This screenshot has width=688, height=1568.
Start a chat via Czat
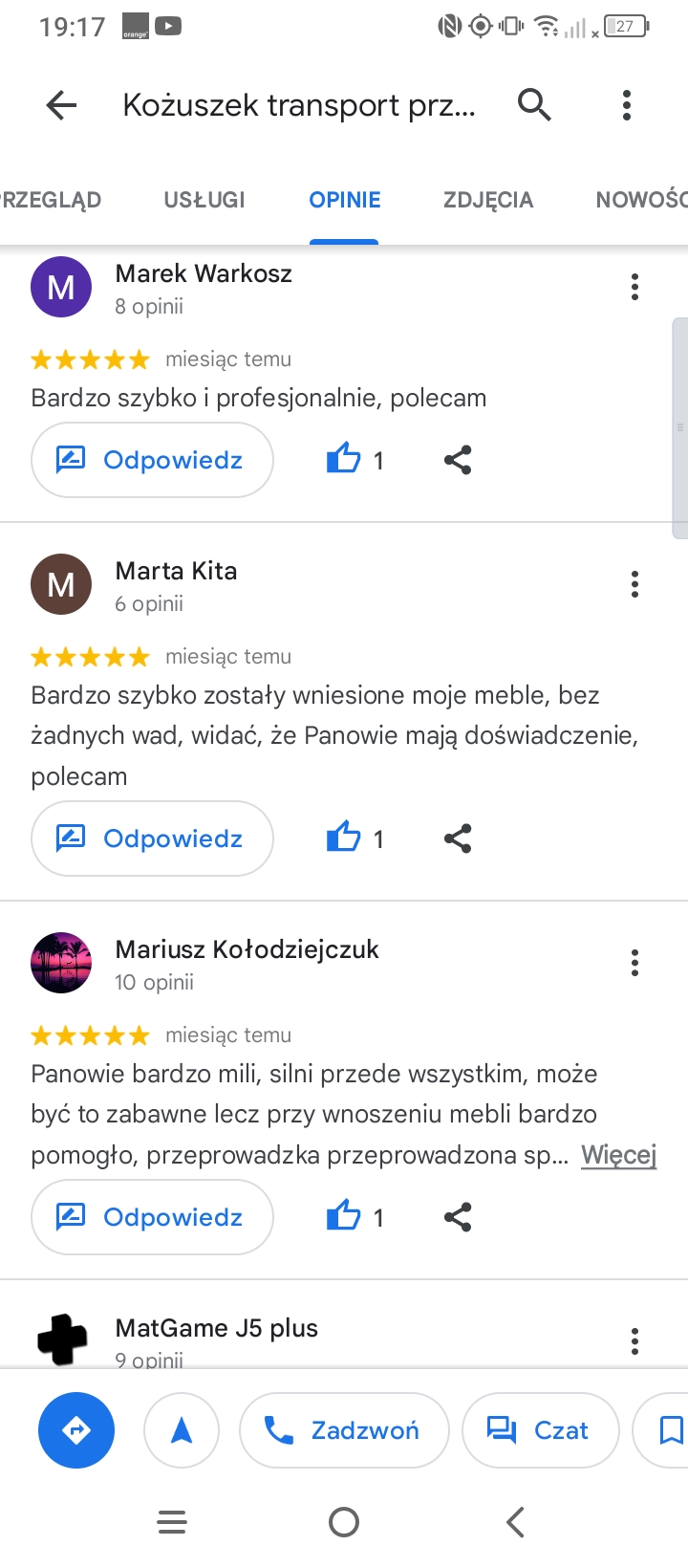tap(540, 1430)
